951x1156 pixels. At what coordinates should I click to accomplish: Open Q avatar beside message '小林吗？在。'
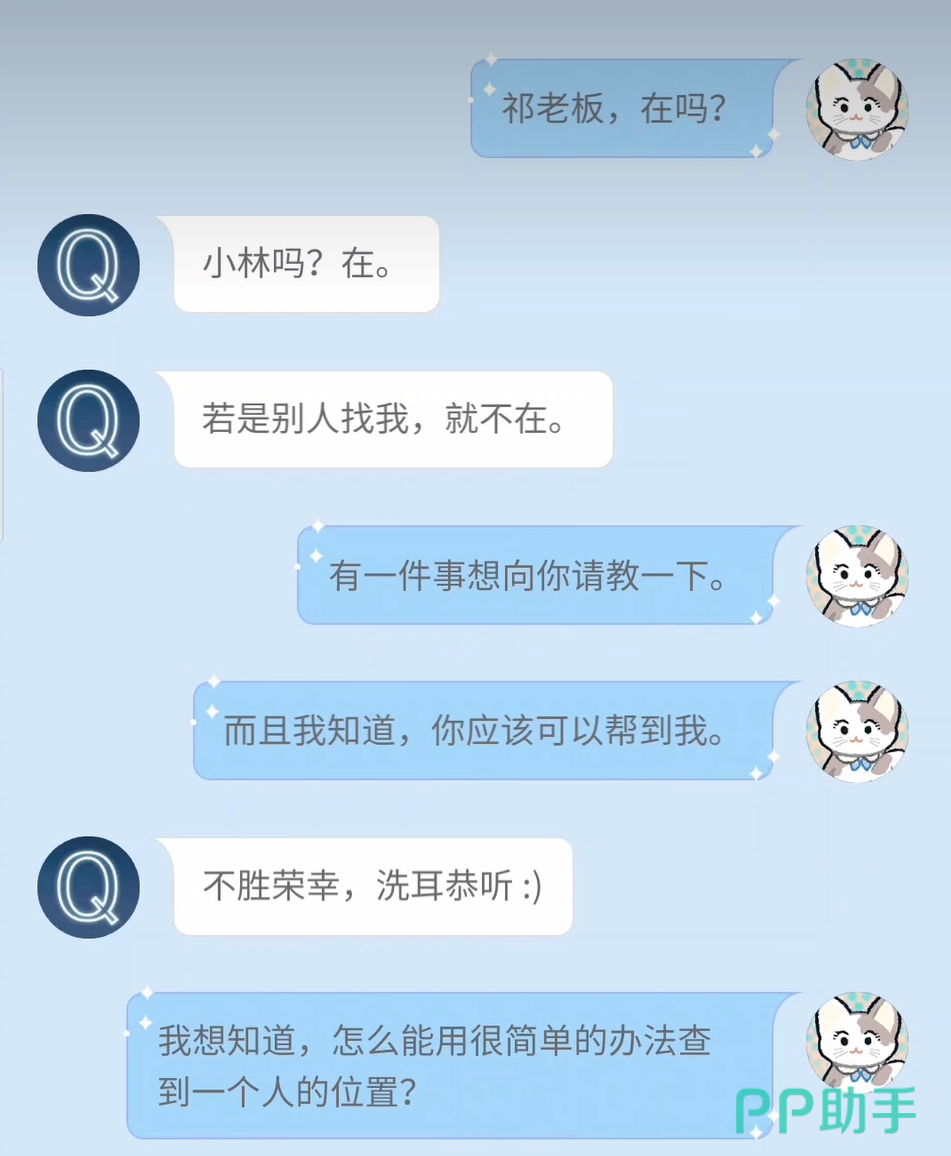88,265
